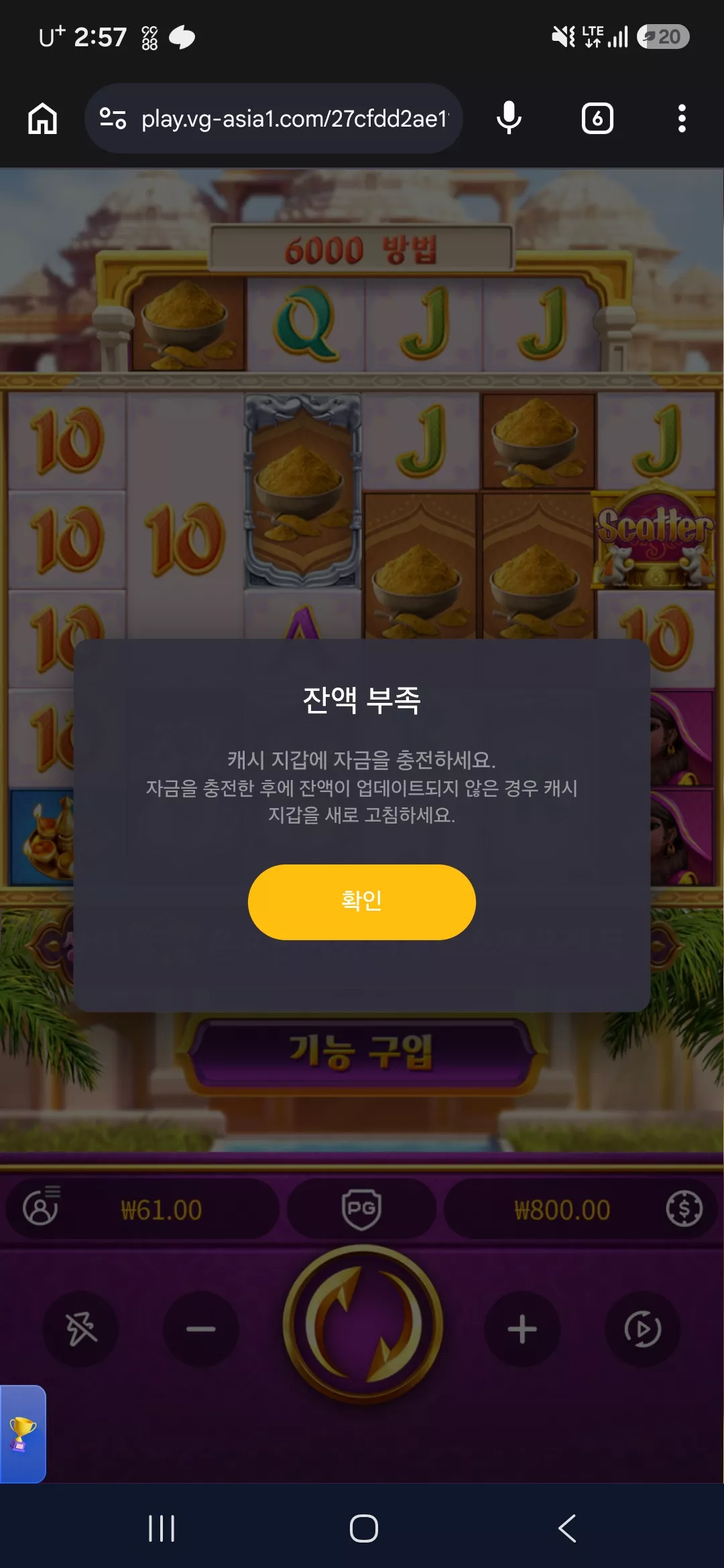Open the wallet balance showing ₩61.00
The height and width of the screenshot is (1568, 724).
click(x=143, y=1210)
